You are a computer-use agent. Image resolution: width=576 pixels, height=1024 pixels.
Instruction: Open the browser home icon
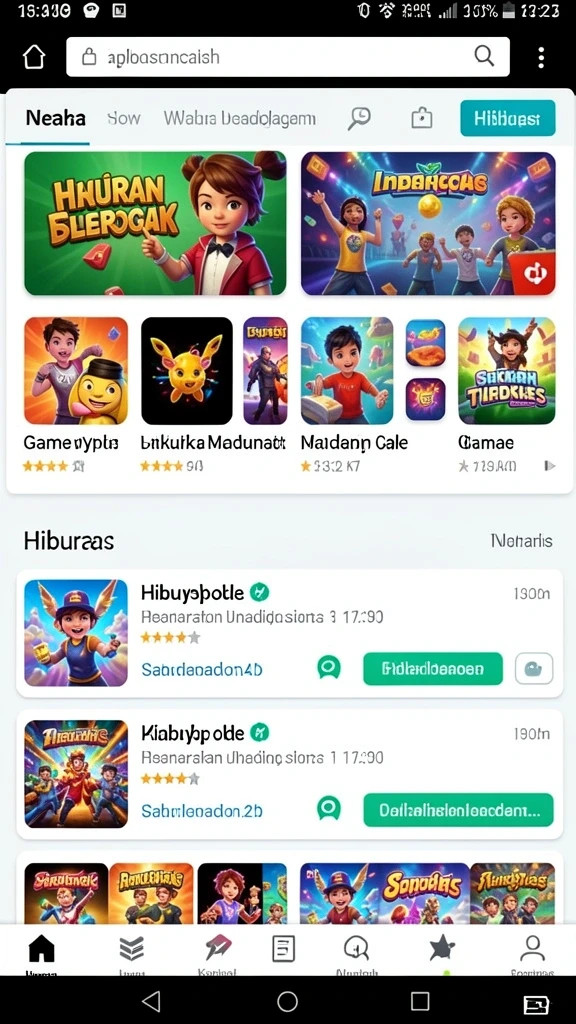pyautogui.click(x=34, y=57)
